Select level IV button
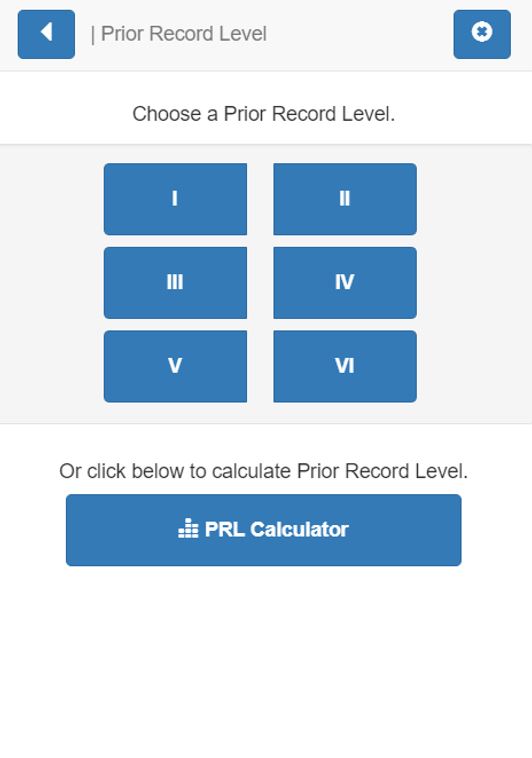Viewport: 532px width, 758px height. coord(345,283)
